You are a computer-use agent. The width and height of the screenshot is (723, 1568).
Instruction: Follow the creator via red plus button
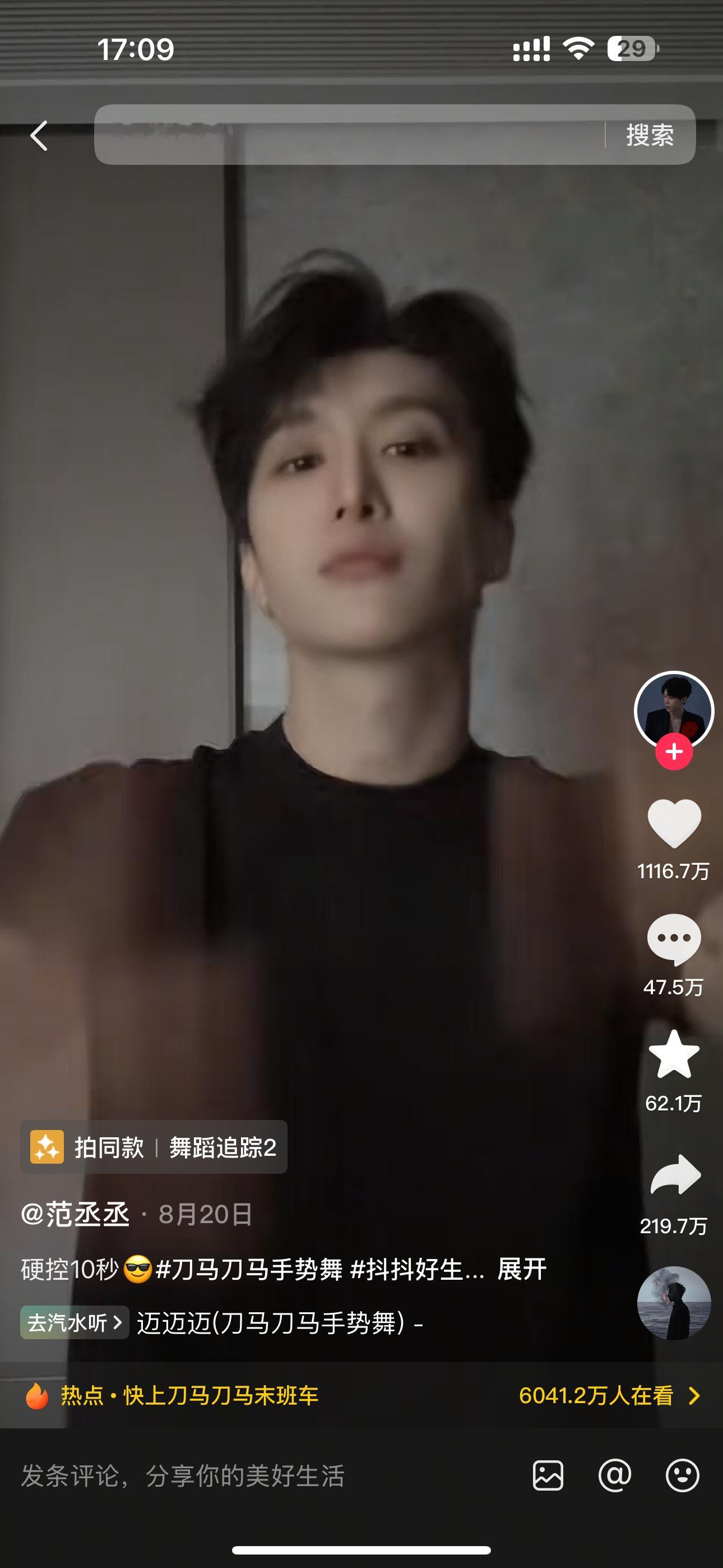click(674, 753)
